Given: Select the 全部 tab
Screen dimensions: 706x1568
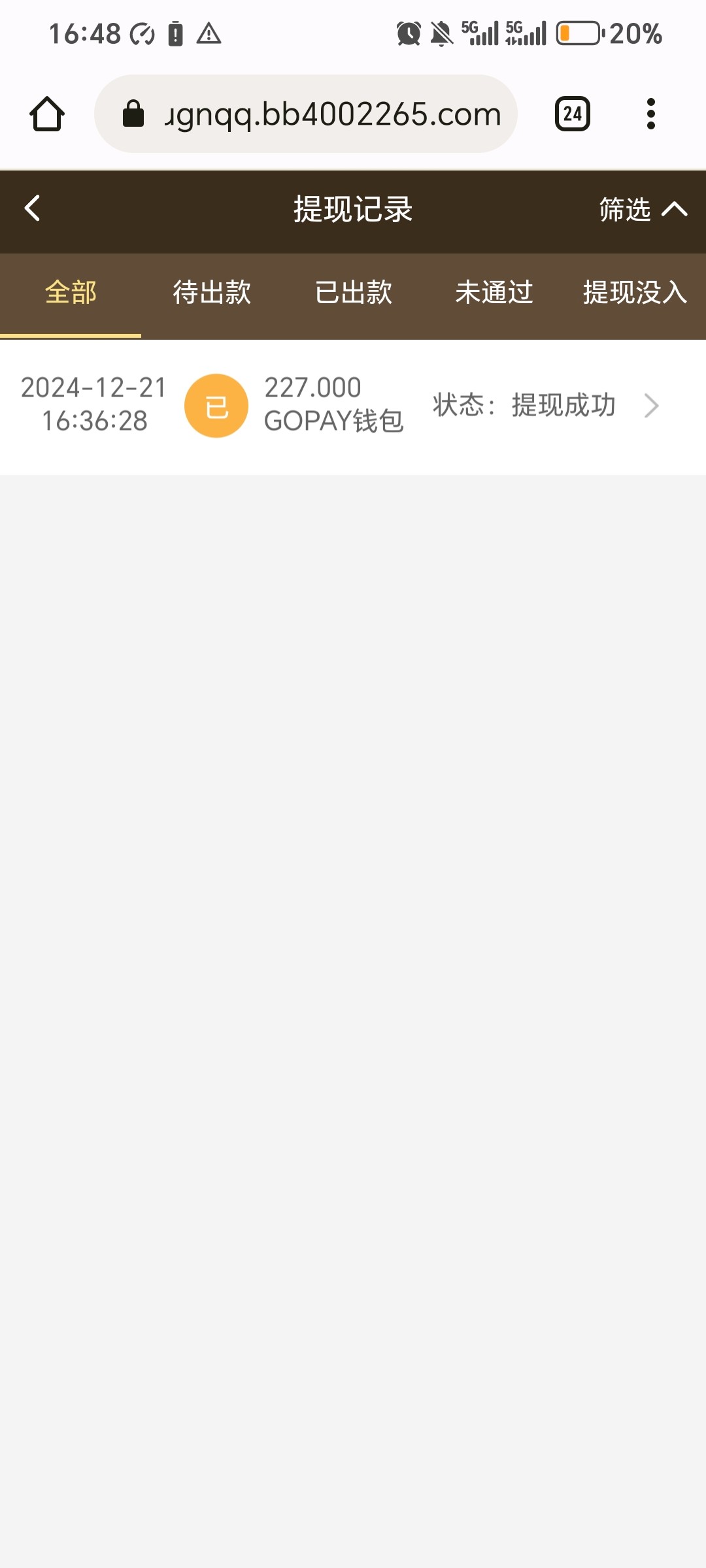Looking at the screenshot, I should coord(71,293).
